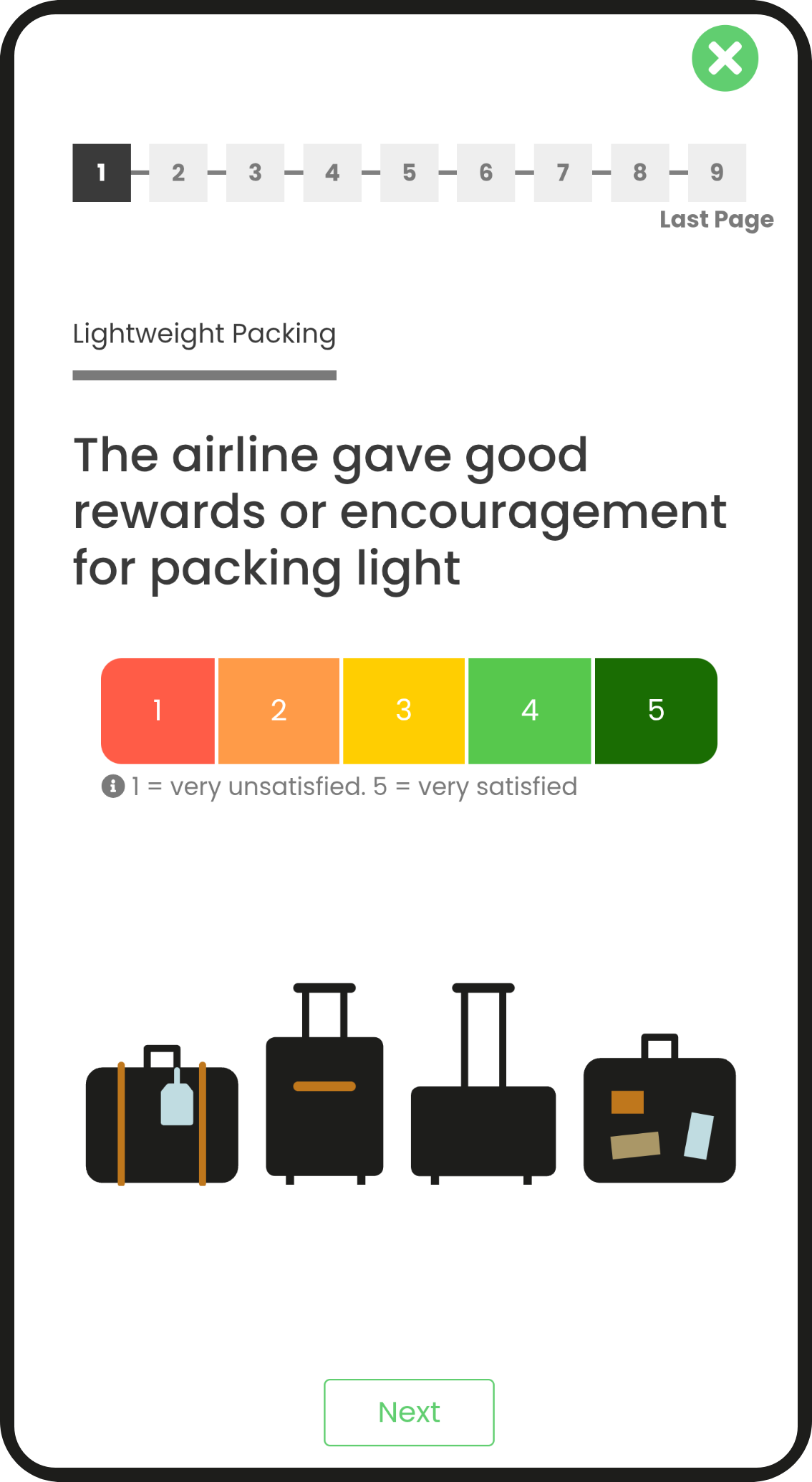The image size is (812, 1482).
Task: Select page 6 in progress indicator
Action: tap(485, 173)
